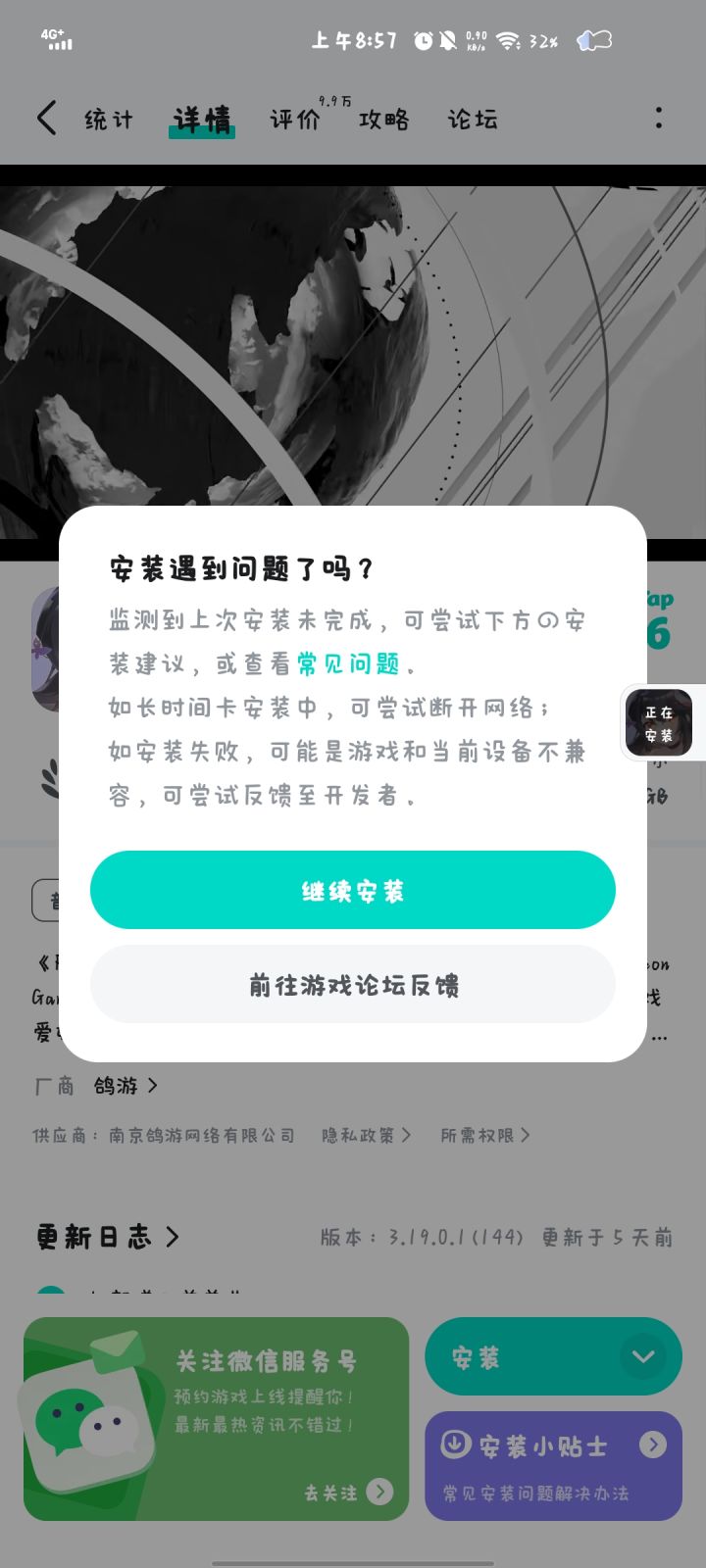Switch to the 论坛 forum tab
The height and width of the screenshot is (1568, 706).
coord(473,120)
